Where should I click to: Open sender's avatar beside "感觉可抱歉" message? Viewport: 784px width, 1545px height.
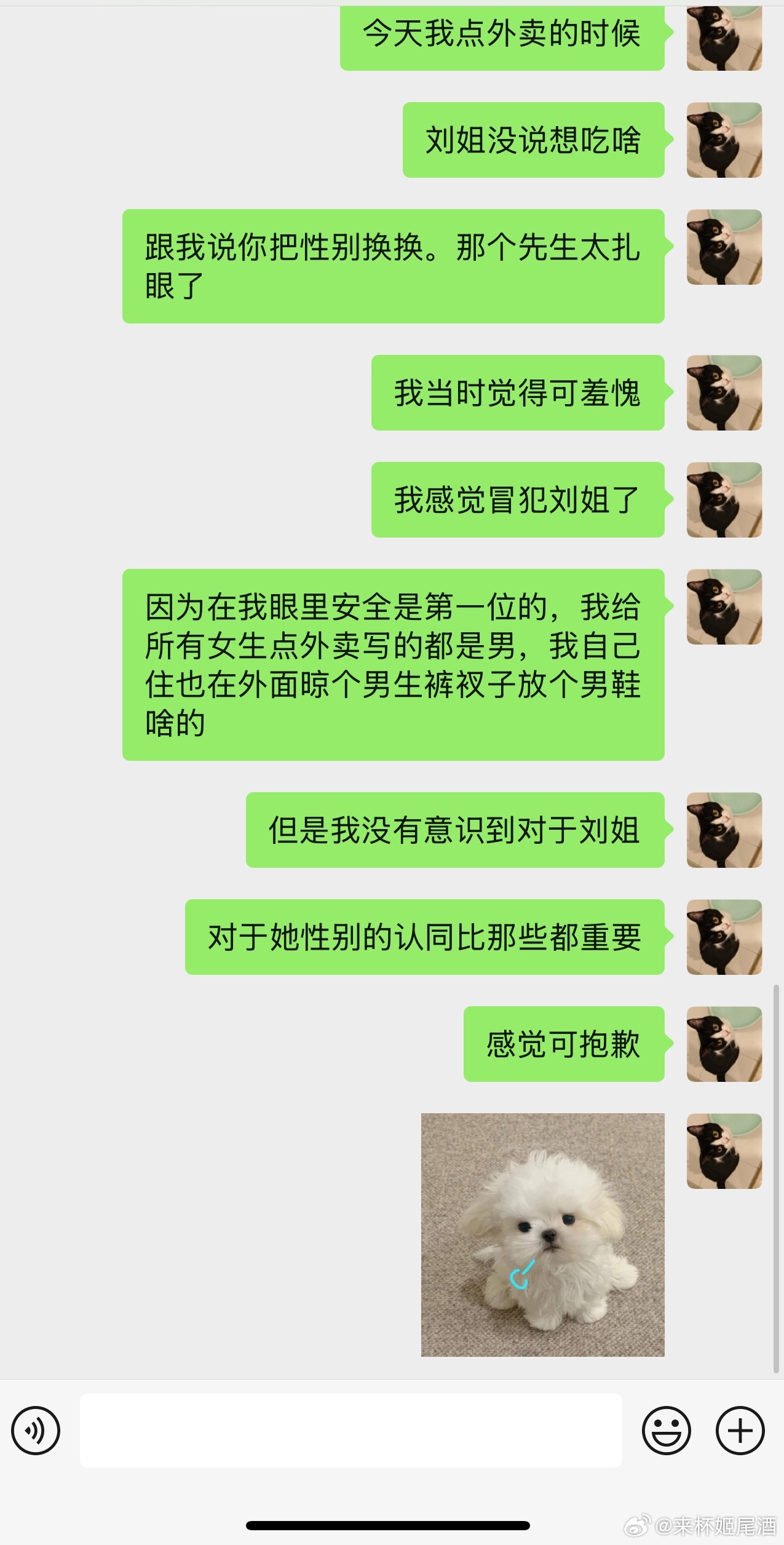pyautogui.click(x=724, y=1044)
